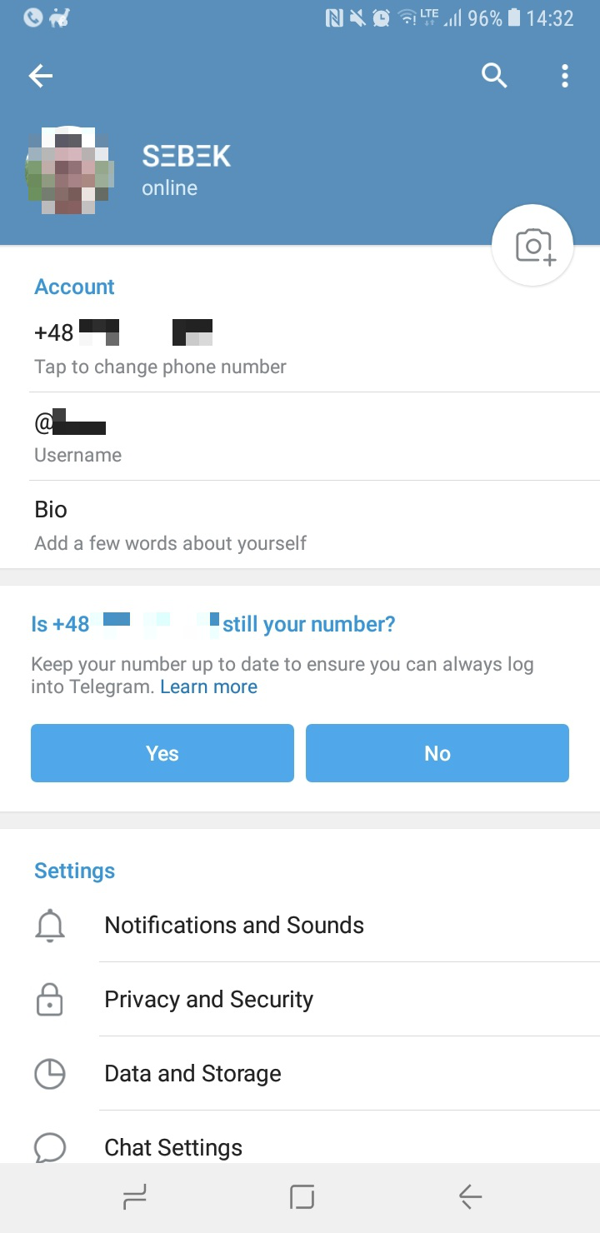Open Chat Settings
600x1233 pixels.
point(300,1142)
